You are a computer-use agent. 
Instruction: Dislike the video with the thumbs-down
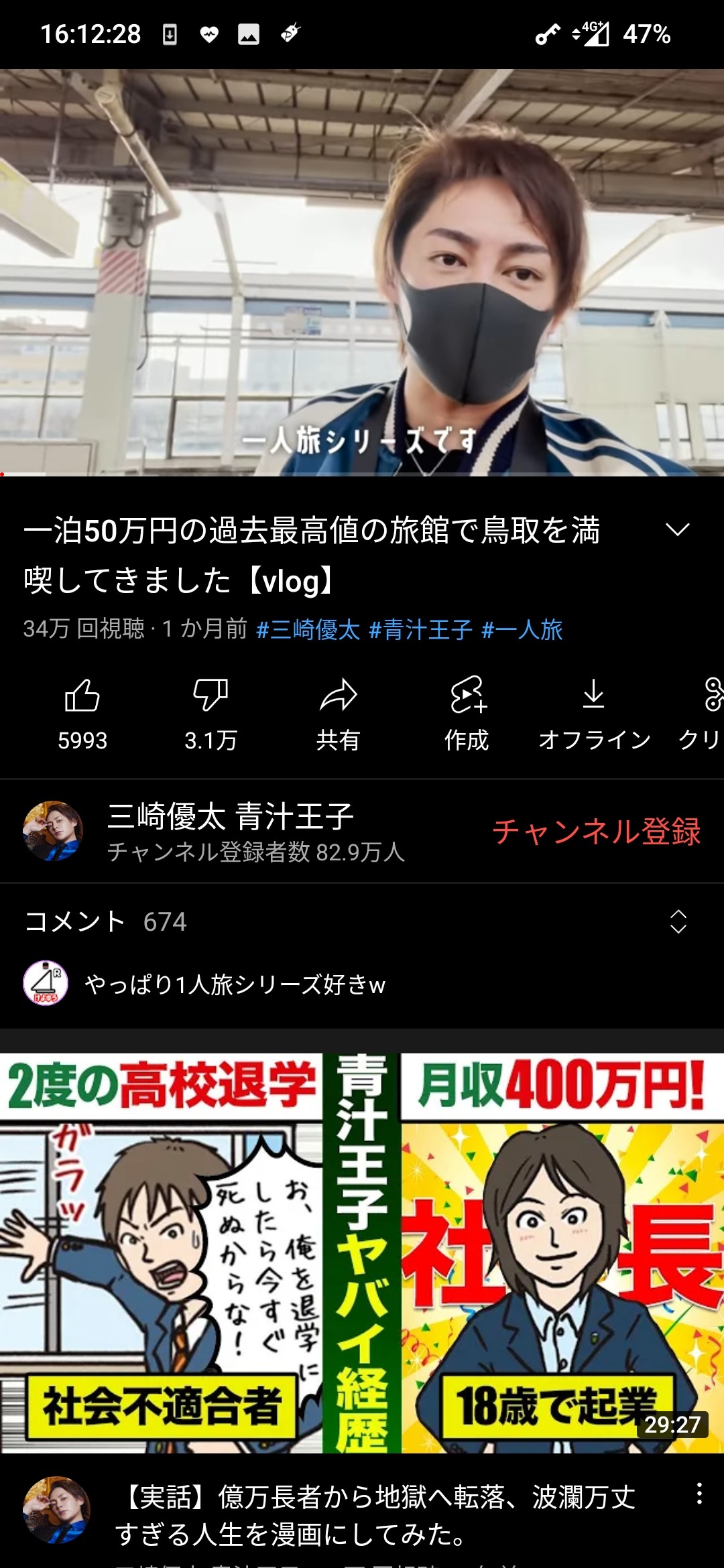[x=210, y=713]
